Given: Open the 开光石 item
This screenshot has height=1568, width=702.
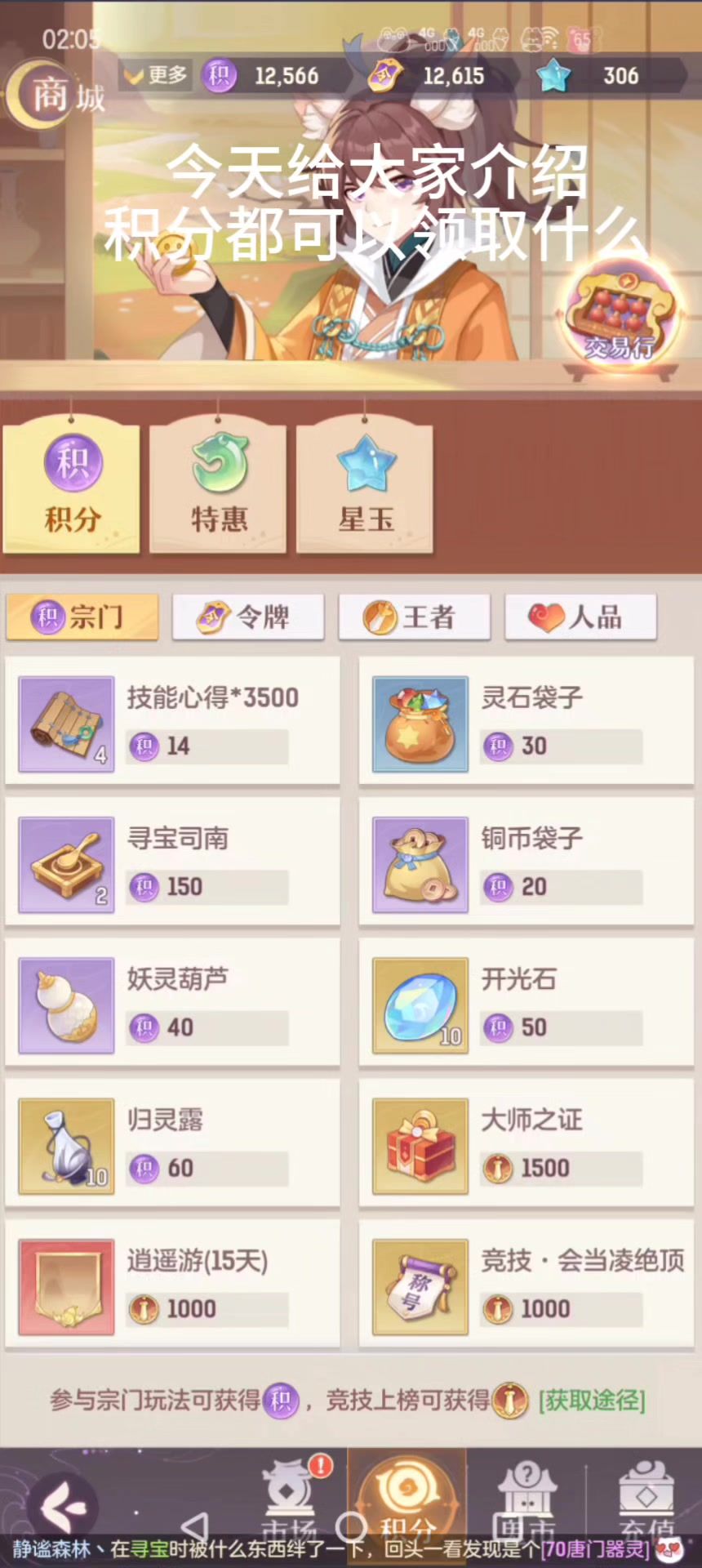Looking at the screenshot, I should point(526,1004).
